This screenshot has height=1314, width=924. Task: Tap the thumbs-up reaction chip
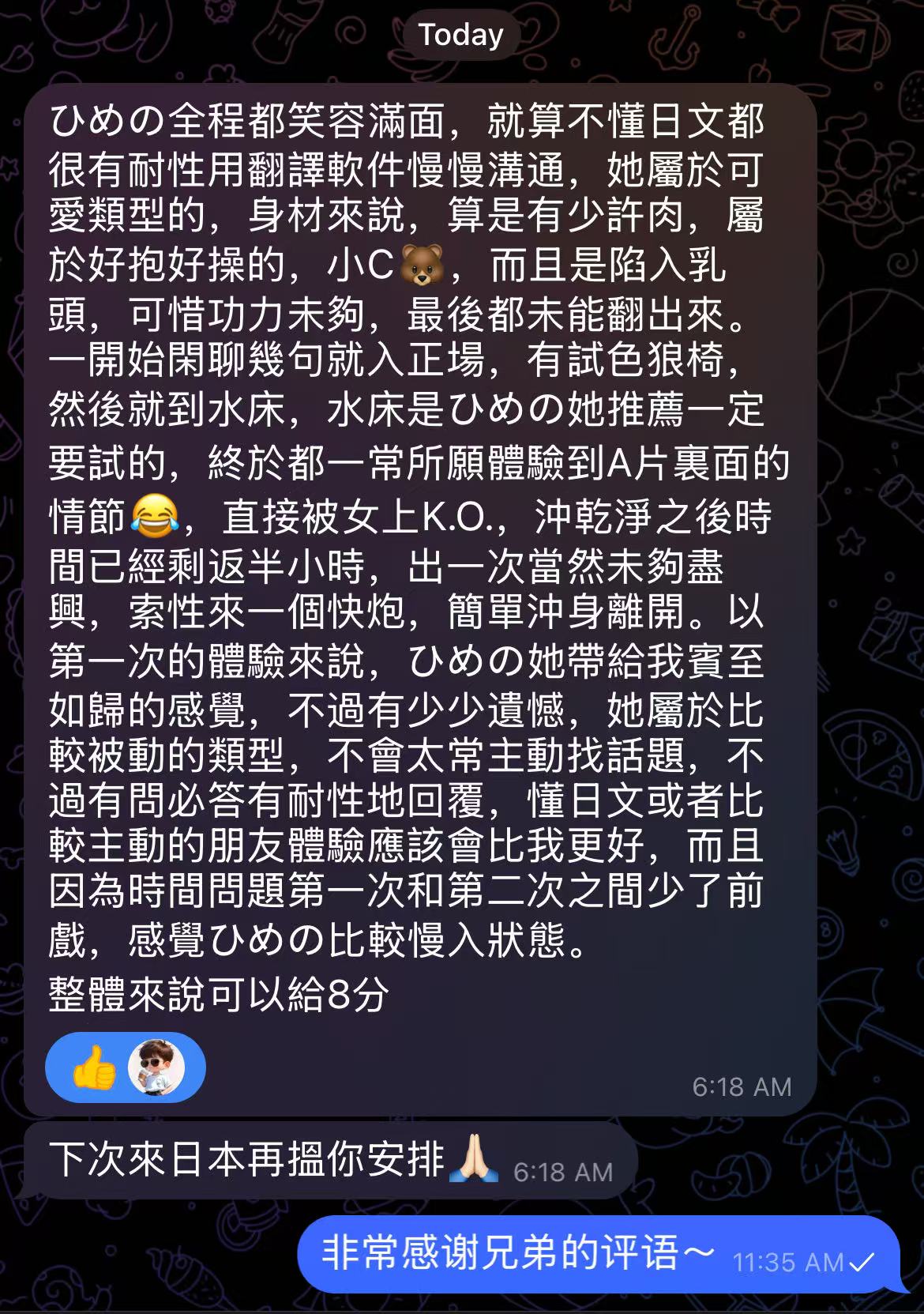125,1067
